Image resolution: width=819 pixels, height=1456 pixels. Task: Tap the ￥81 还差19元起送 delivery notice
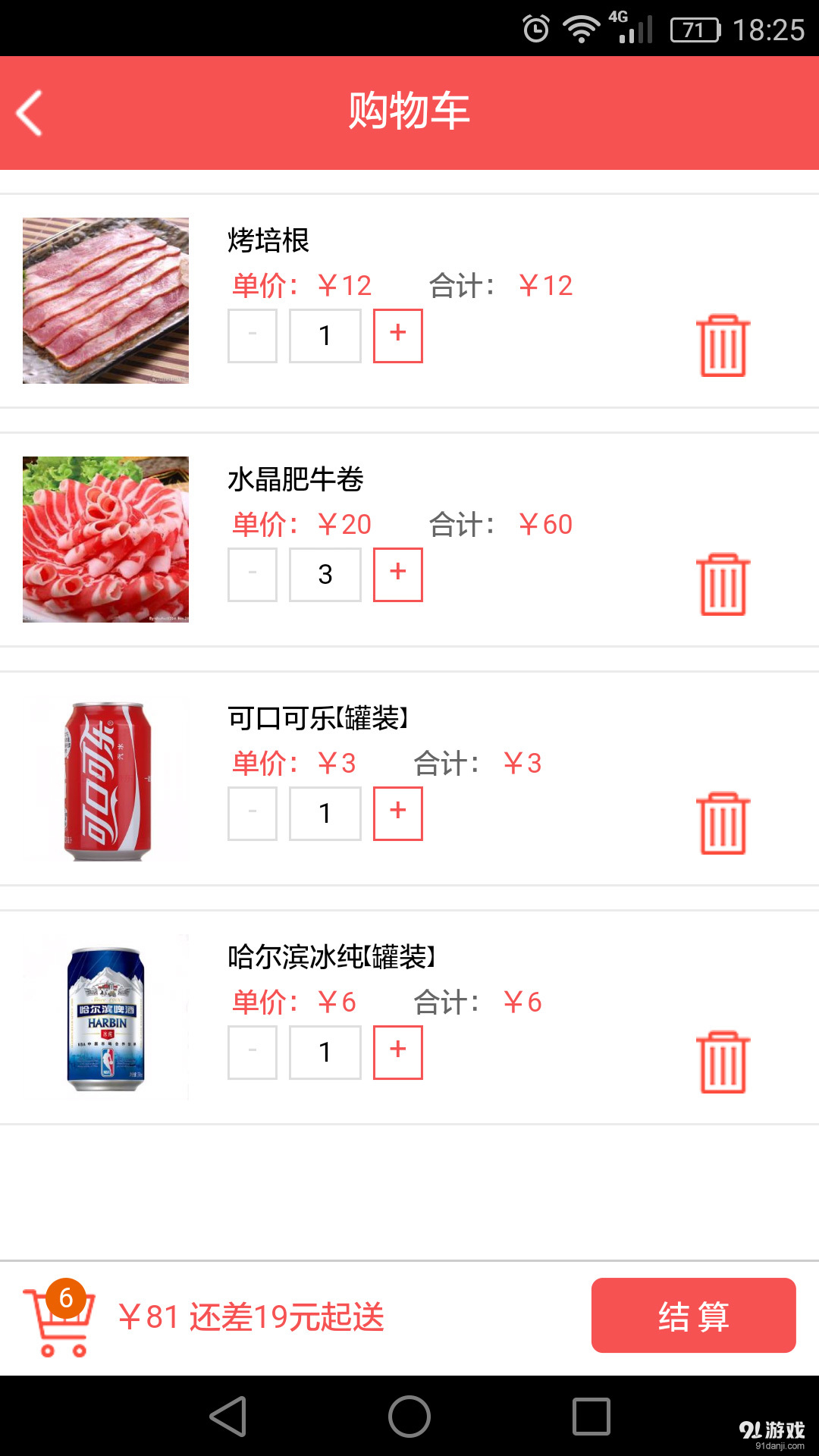253,1317
